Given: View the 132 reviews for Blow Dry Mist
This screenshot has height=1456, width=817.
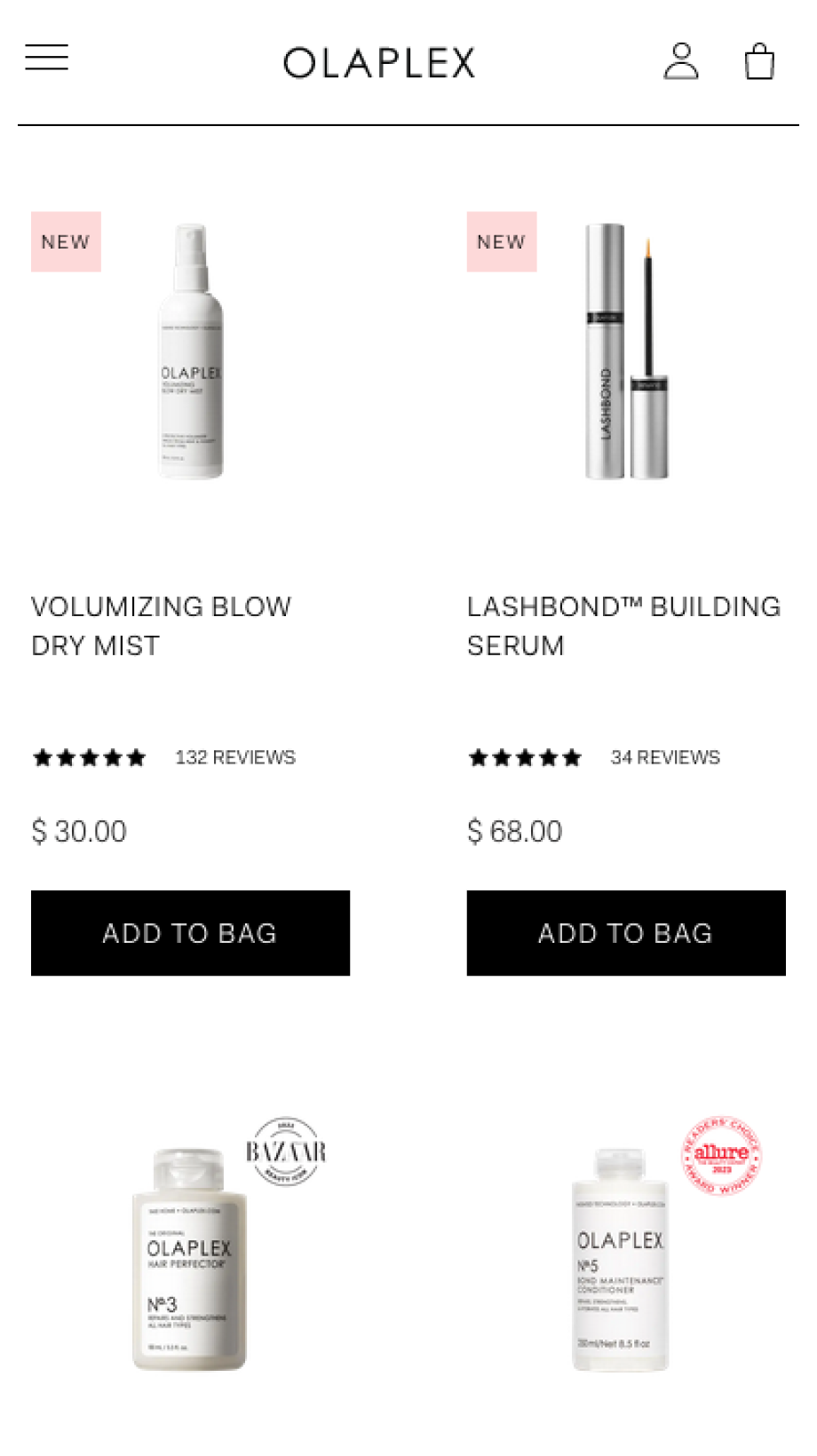Looking at the screenshot, I should click(x=235, y=757).
